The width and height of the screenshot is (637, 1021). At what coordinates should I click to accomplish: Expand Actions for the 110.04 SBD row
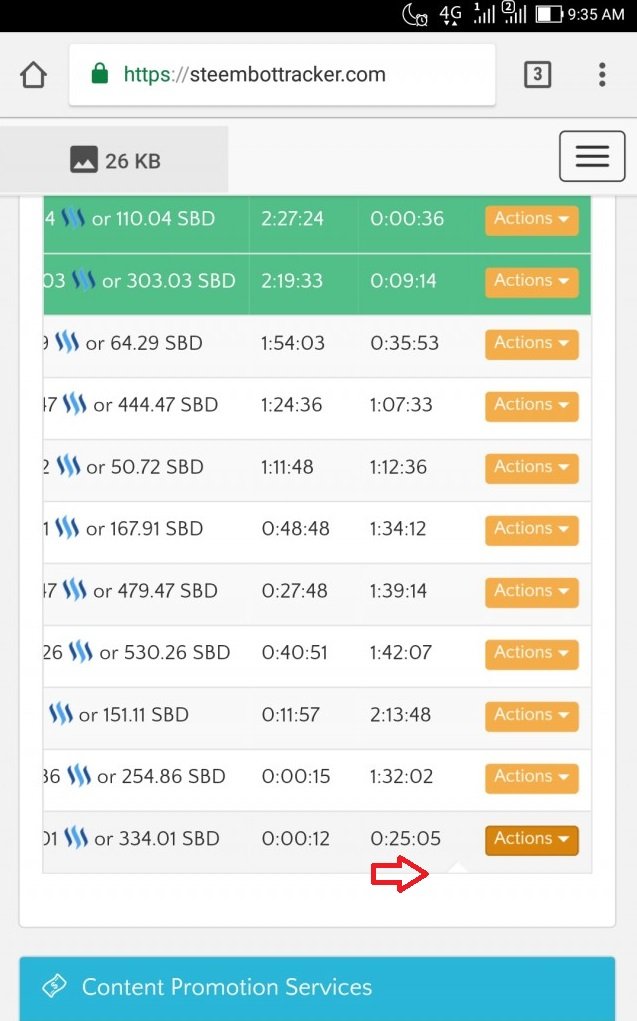(531, 220)
